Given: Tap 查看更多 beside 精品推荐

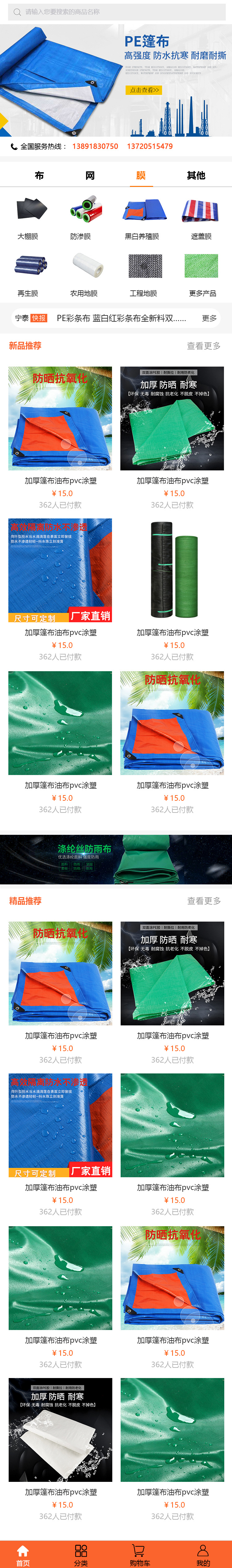Looking at the screenshot, I should point(204,900).
